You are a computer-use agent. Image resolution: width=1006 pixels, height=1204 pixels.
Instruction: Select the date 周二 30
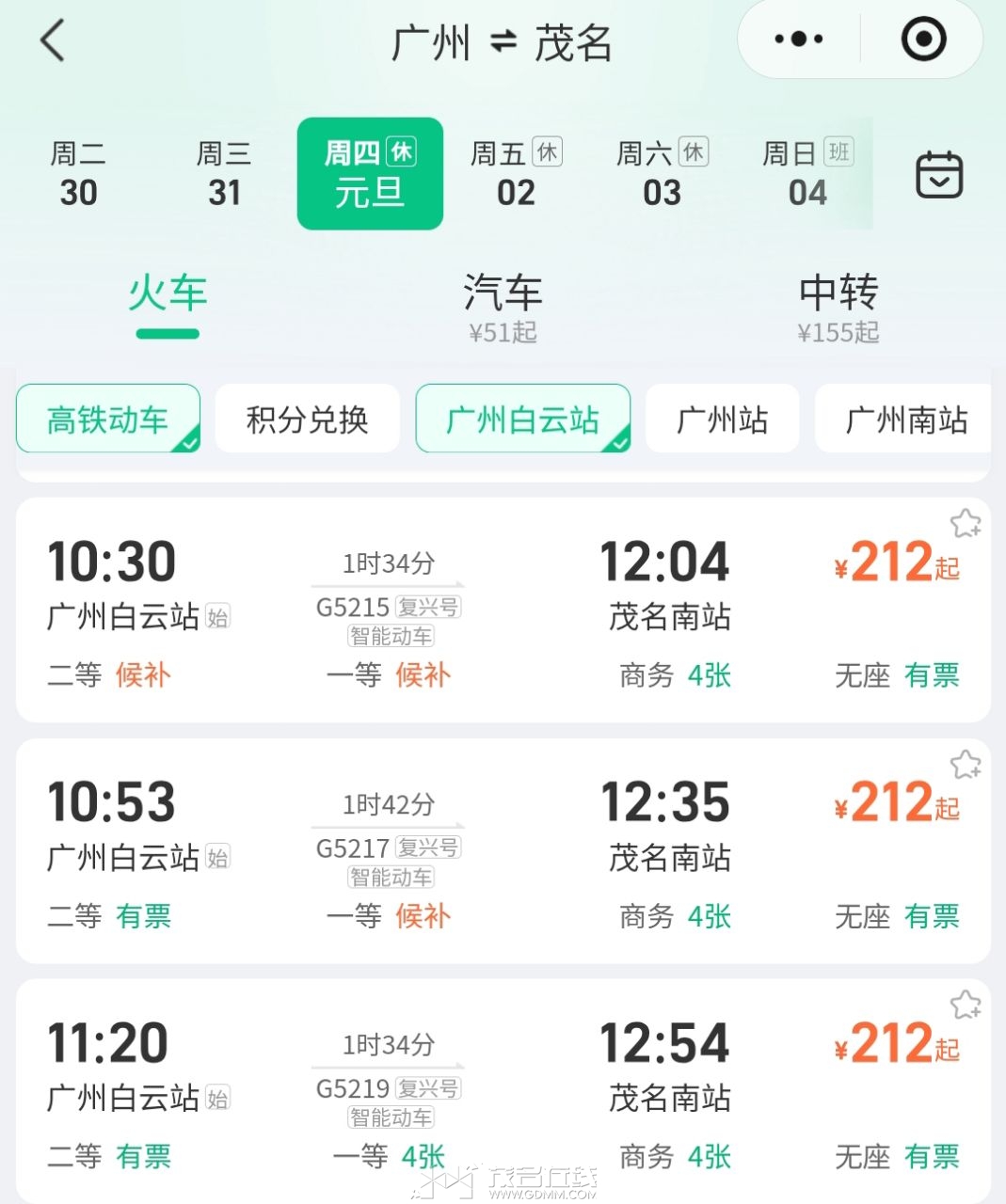tap(78, 174)
